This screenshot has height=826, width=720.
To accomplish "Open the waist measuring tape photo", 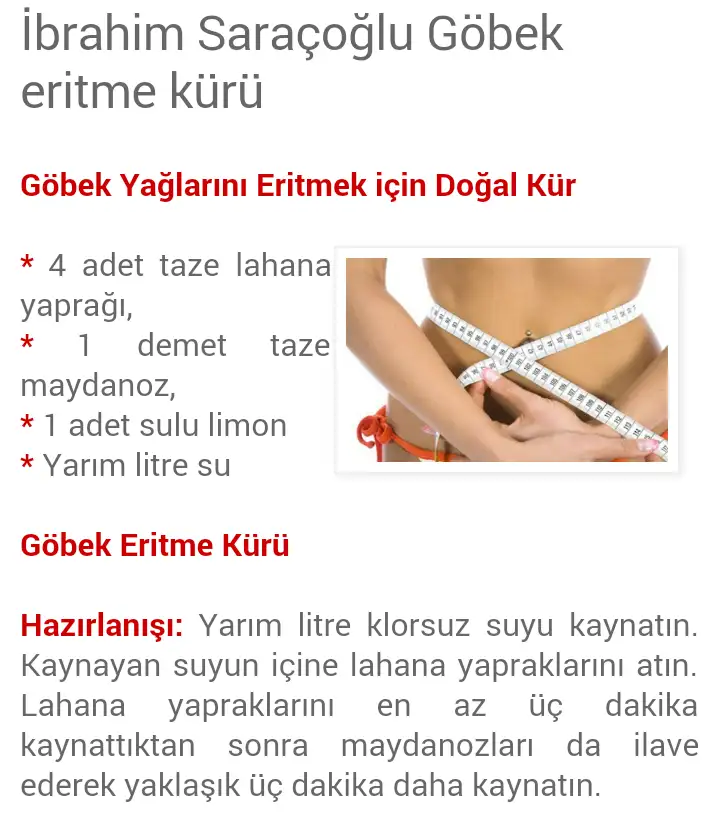I will coord(507,359).
